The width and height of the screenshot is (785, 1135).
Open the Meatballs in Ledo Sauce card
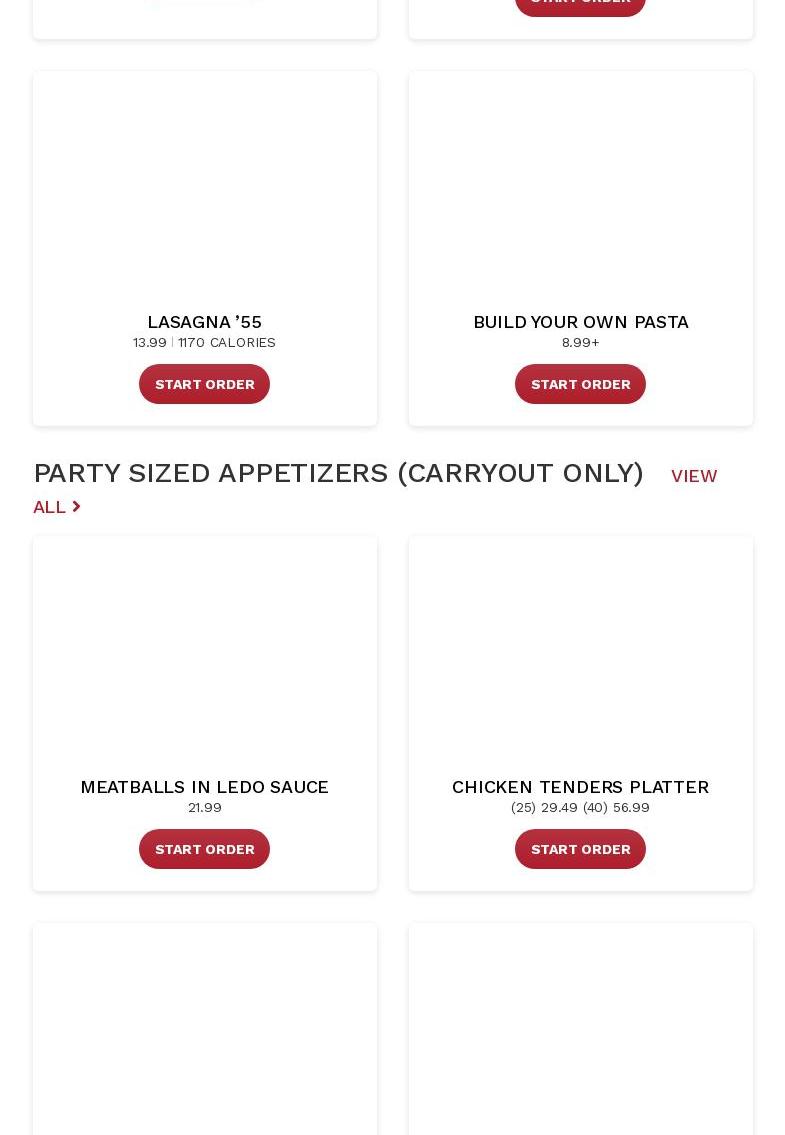[x=204, y=786]
